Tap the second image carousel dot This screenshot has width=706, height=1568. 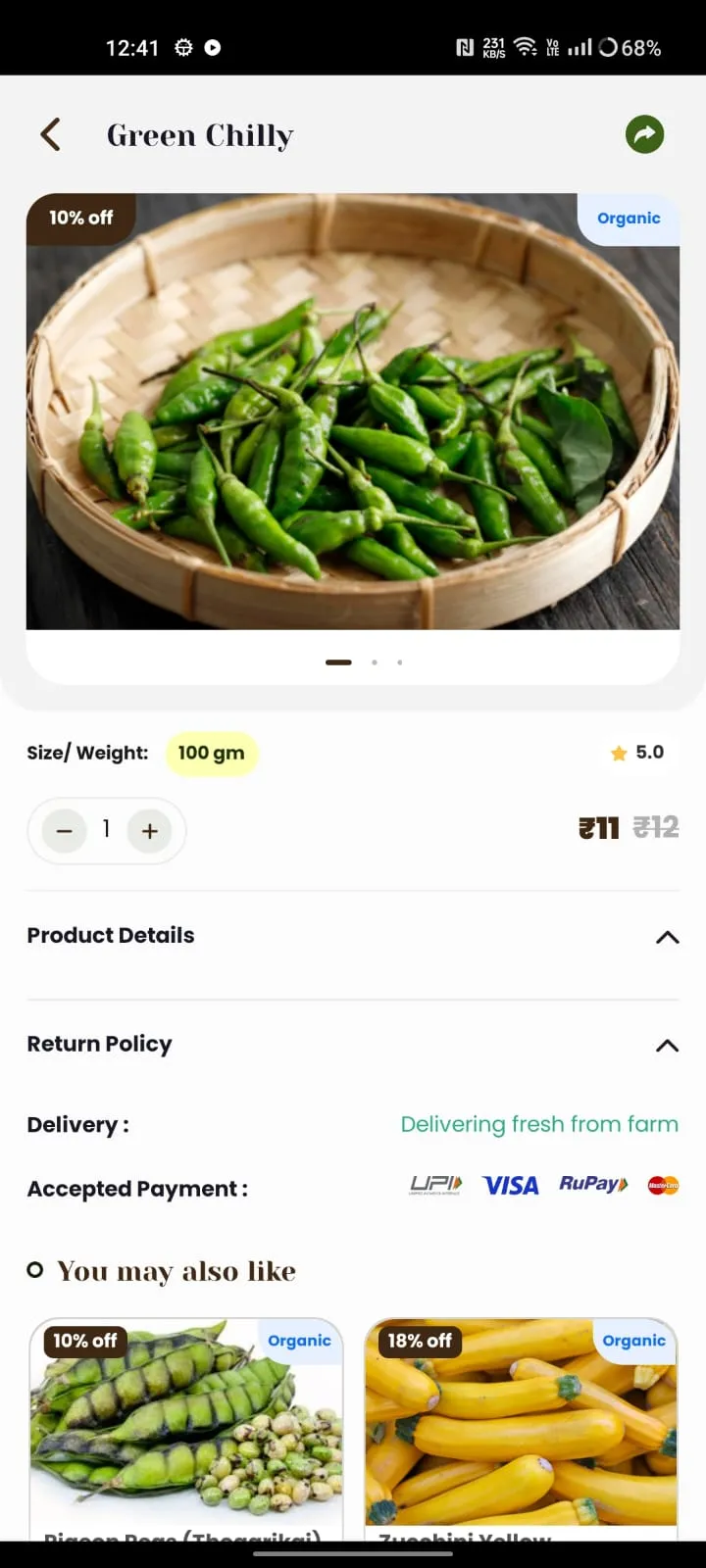coord(375,661)
